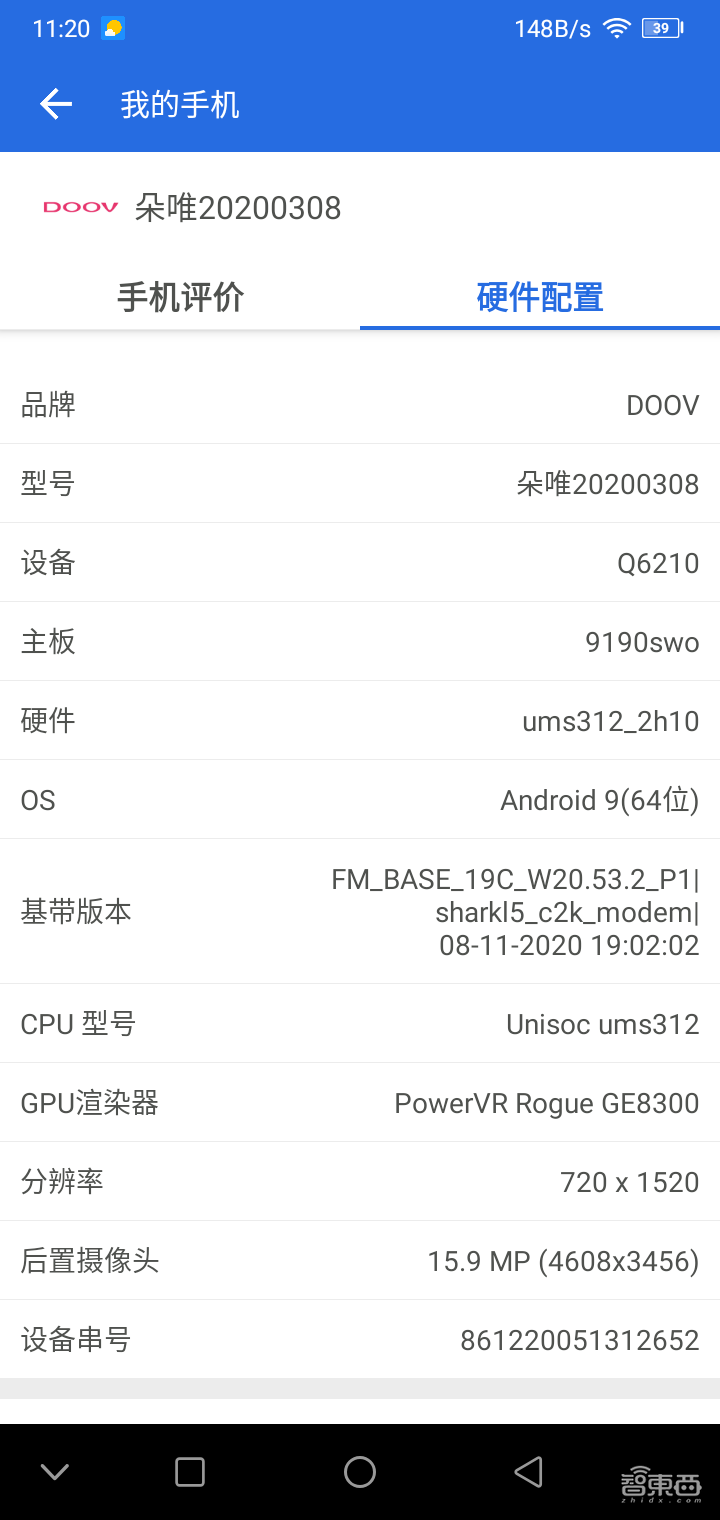The width and height of the screenshot is (720, 1520).
Task: Tap the GPU渲染器 PowerVR Rogue GE8300 entry
Action: point(360,1102)
